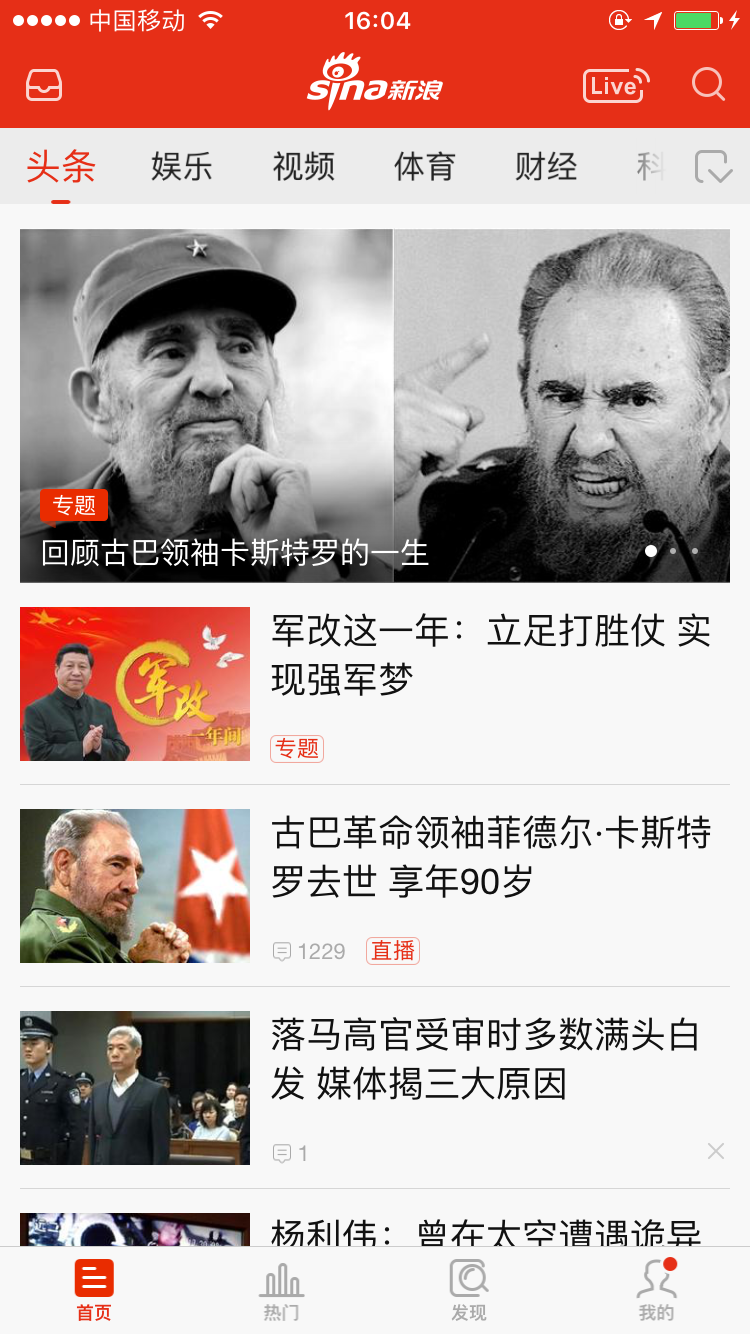Screen dimensions: 750x1334
Task: Open the inbox tray icon
Action: click(x=44, y=86)
